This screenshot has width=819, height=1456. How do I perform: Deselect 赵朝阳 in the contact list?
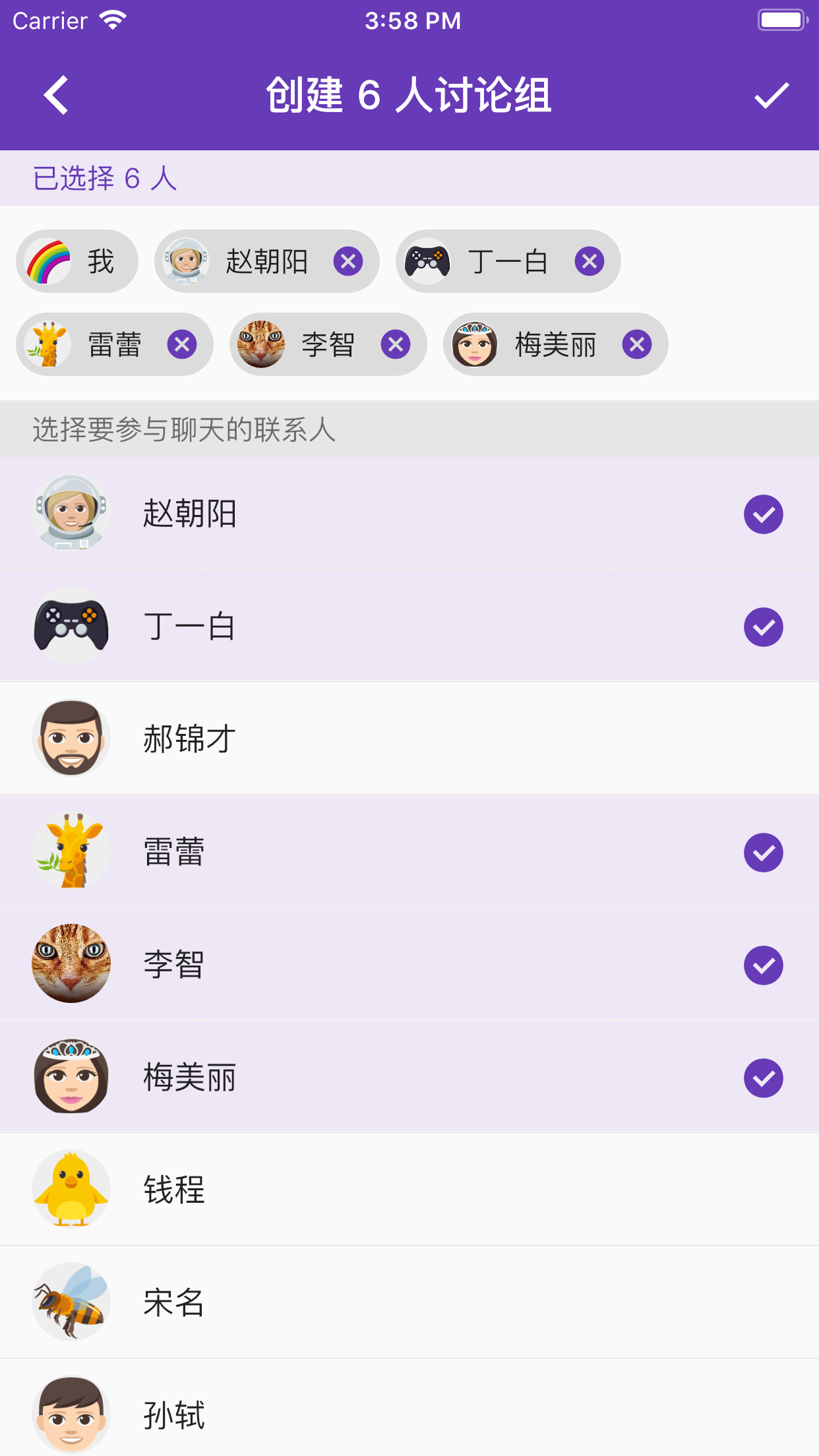763,514
